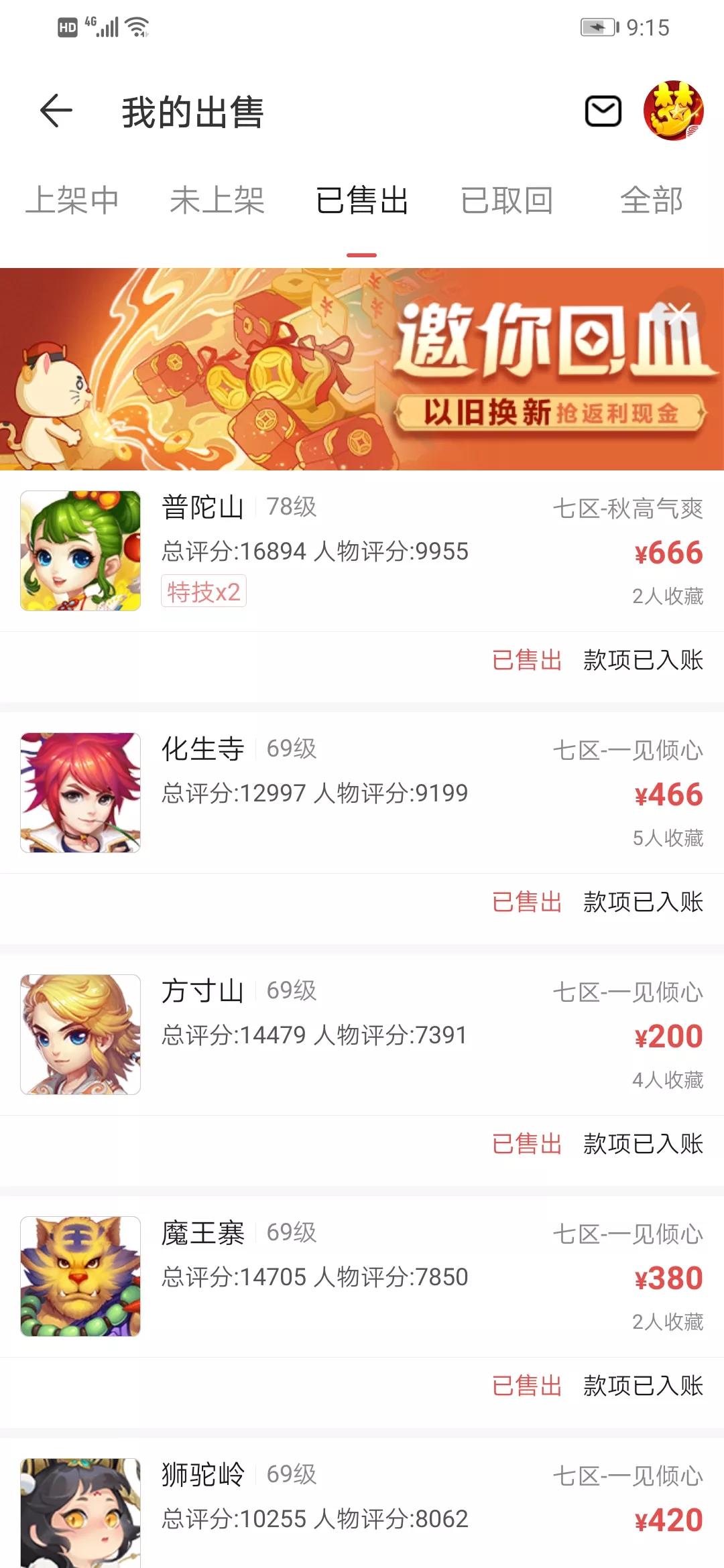724x1568 pixels.
Task: Open the messages envelope icon
Action: click(x=603, y=111)
